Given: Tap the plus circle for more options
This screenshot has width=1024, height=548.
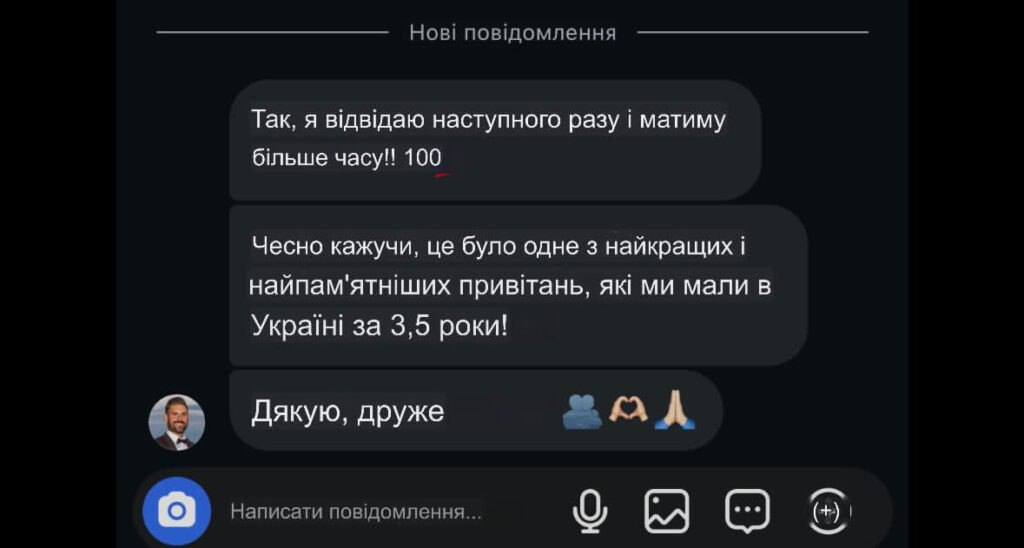Looking at the screenshot, I should click(x=826, y=512).
